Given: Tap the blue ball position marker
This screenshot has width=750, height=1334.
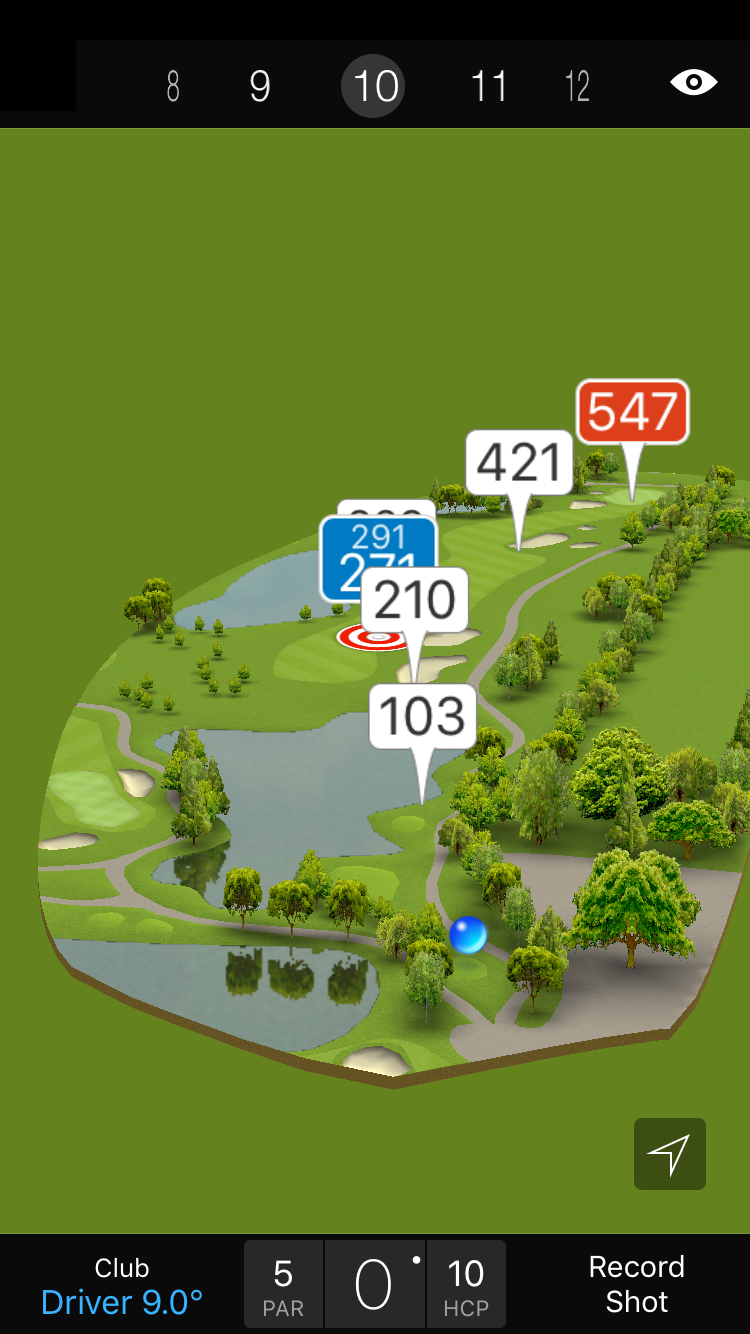Looking at the screenshot, I should click(468, 935).
